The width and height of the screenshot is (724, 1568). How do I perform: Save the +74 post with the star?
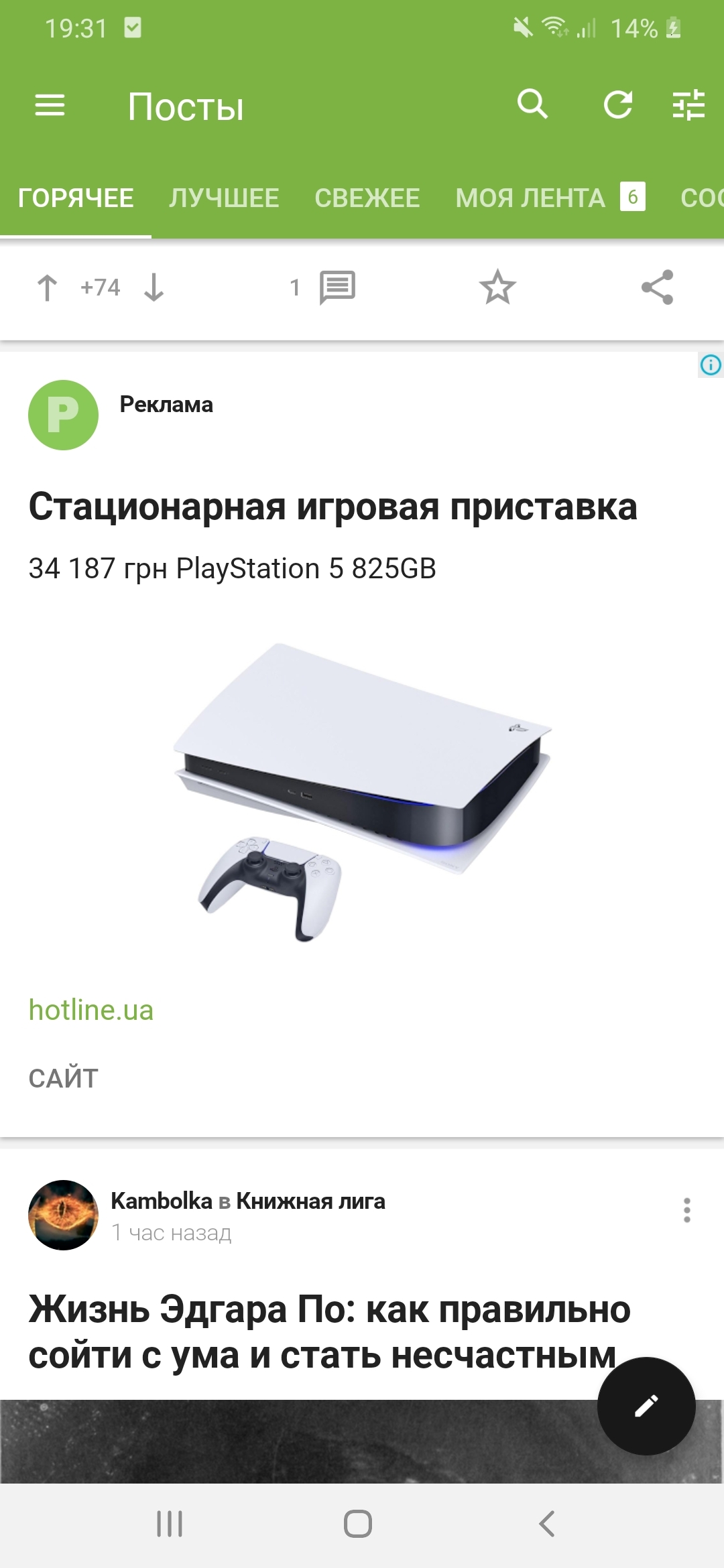click(x=497, y=287)
